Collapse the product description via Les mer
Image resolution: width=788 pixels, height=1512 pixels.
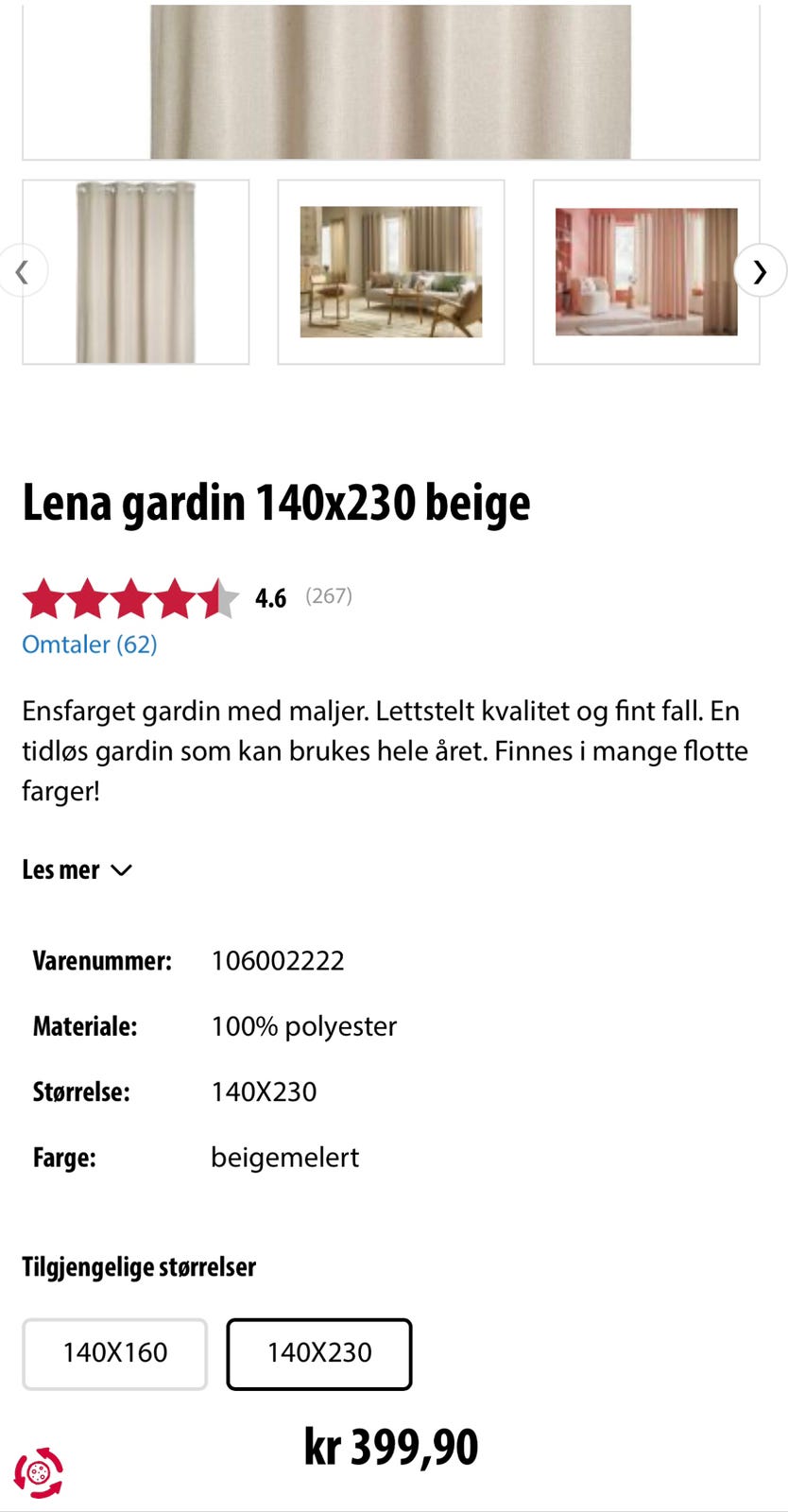[x=61, y=869]
